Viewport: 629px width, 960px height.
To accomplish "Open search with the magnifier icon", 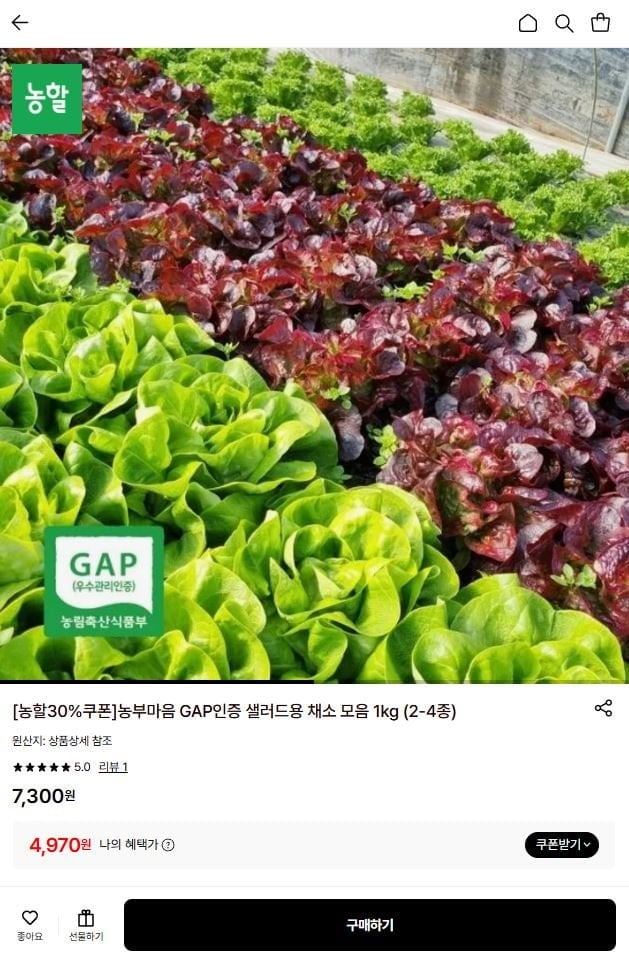I will coord(564,23).
